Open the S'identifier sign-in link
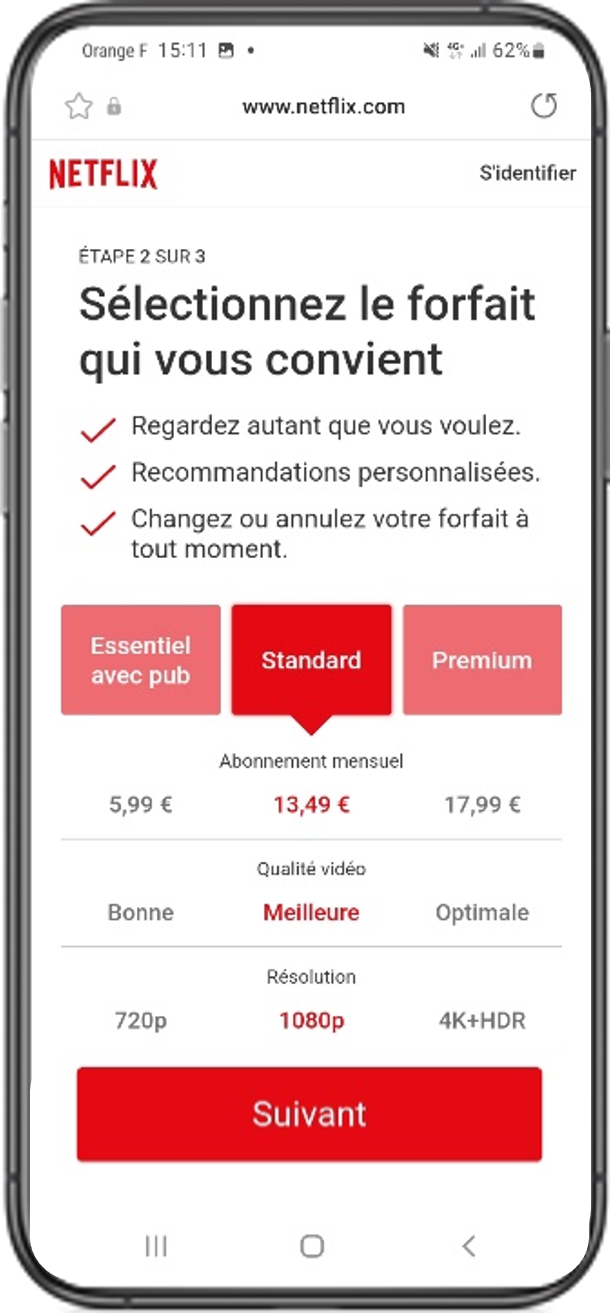This screenshot has width=610, height=1313. pyautogui.click(x=527, y=173)
